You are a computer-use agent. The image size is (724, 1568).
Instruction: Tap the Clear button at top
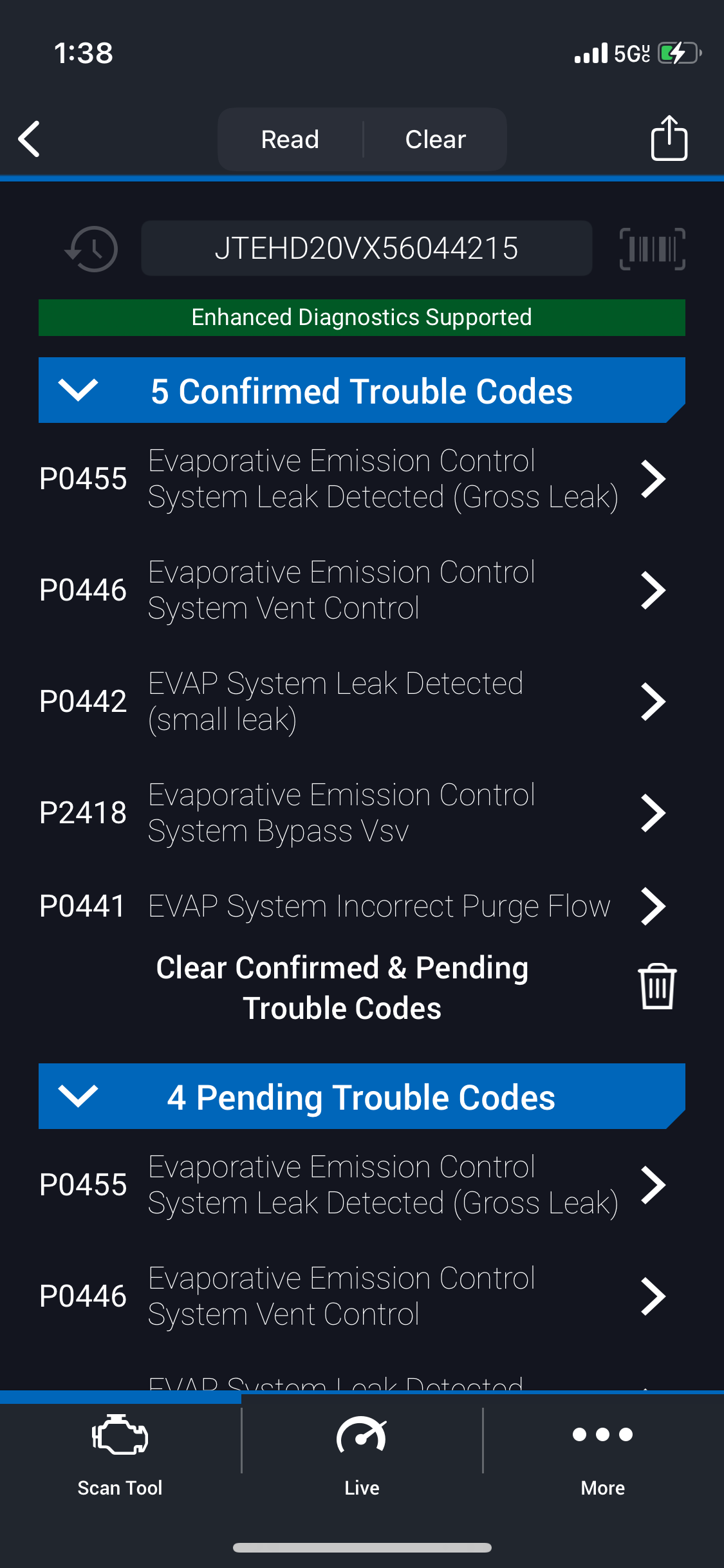point(436,139)
